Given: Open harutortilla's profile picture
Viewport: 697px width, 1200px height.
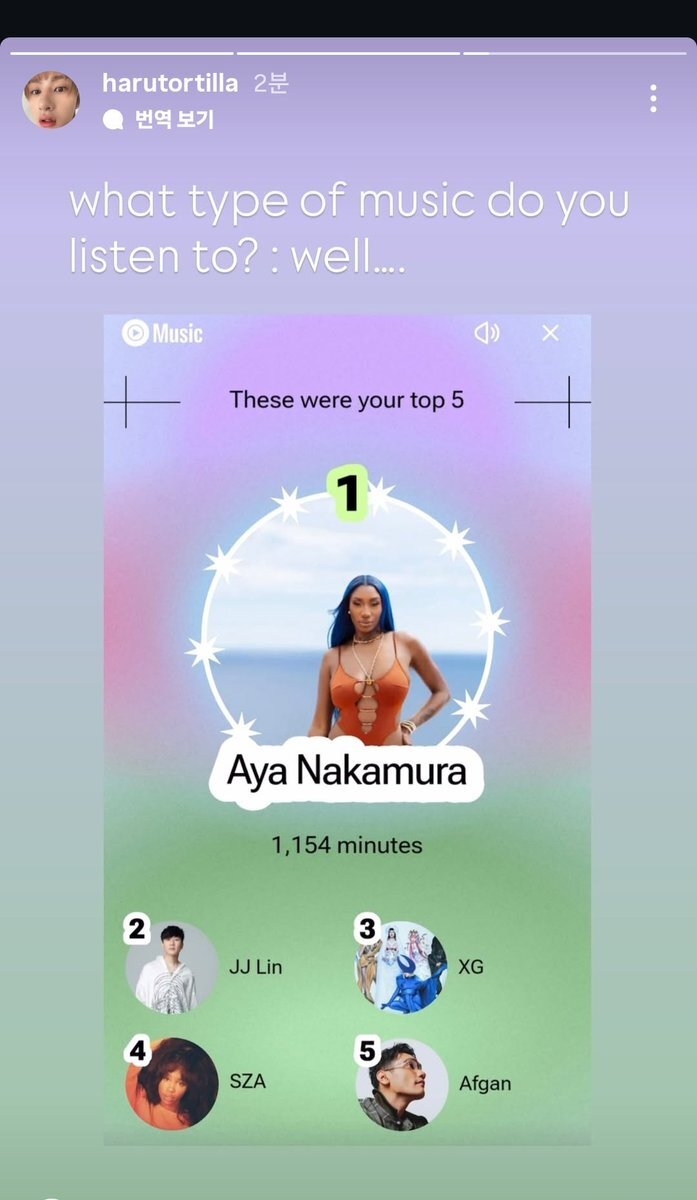Looking at the screenshot, I should 51,100.
